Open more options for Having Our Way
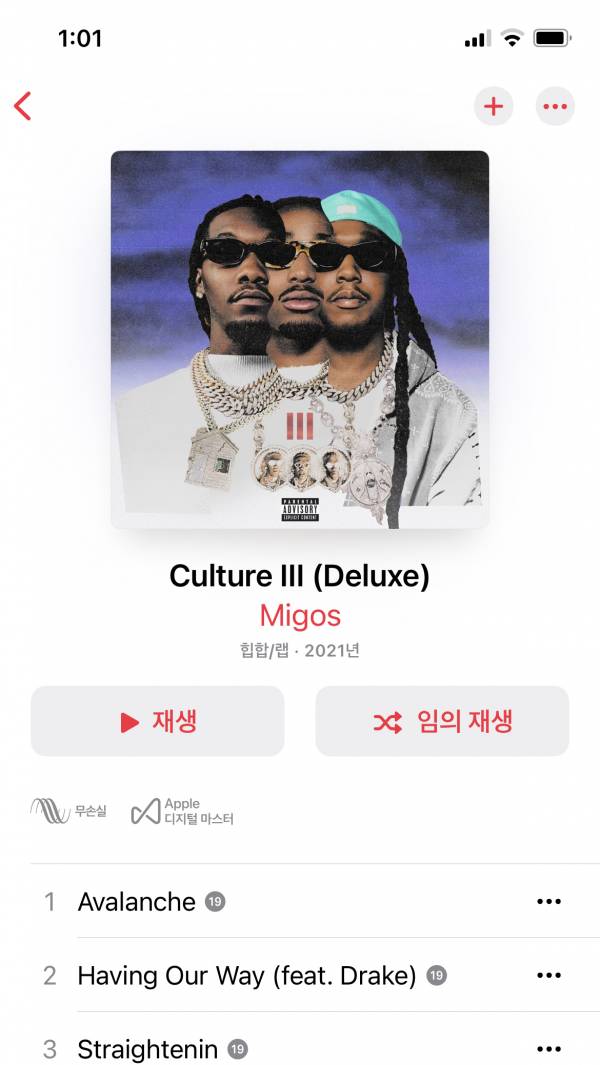 coord(549,975)
